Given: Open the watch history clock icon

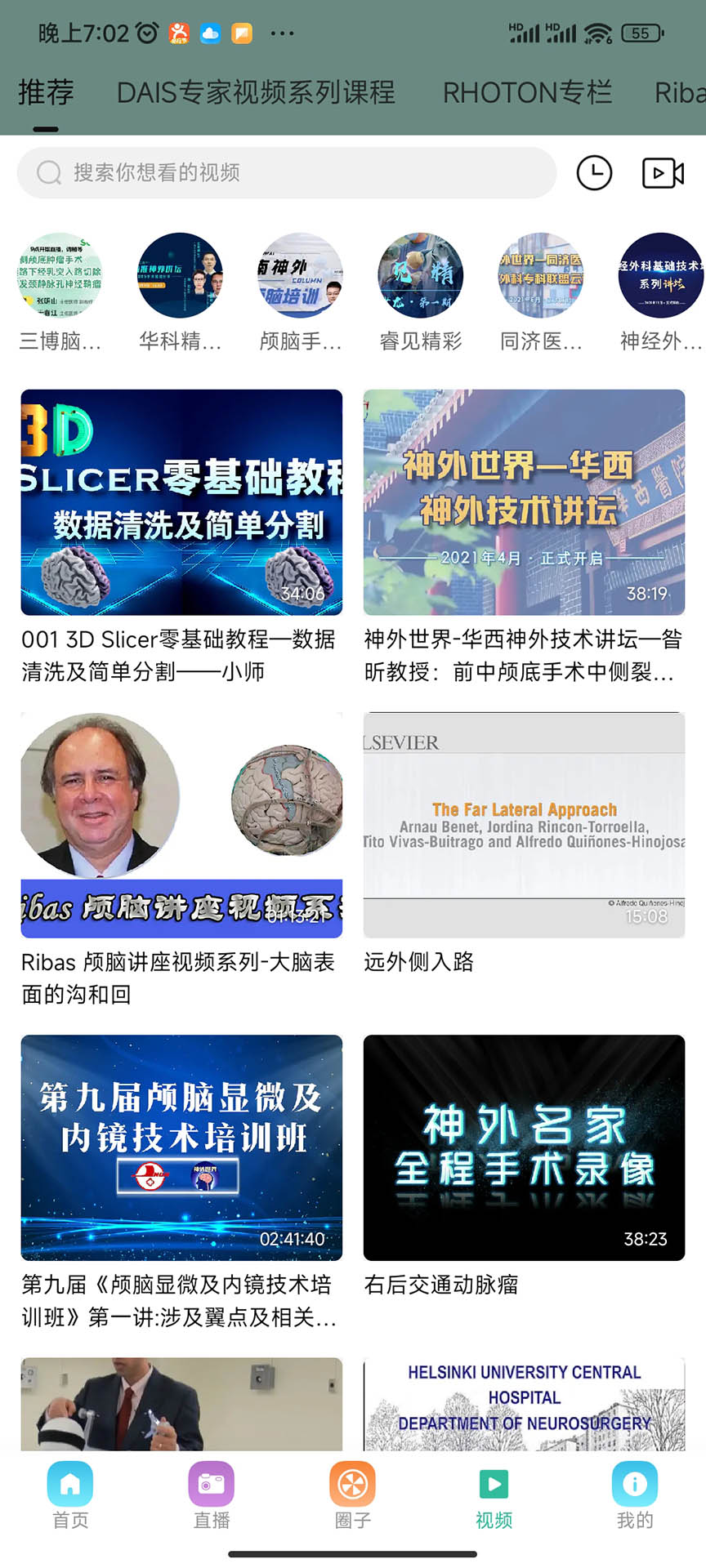Looking at the screenshot, I should (x=593, y=173).
